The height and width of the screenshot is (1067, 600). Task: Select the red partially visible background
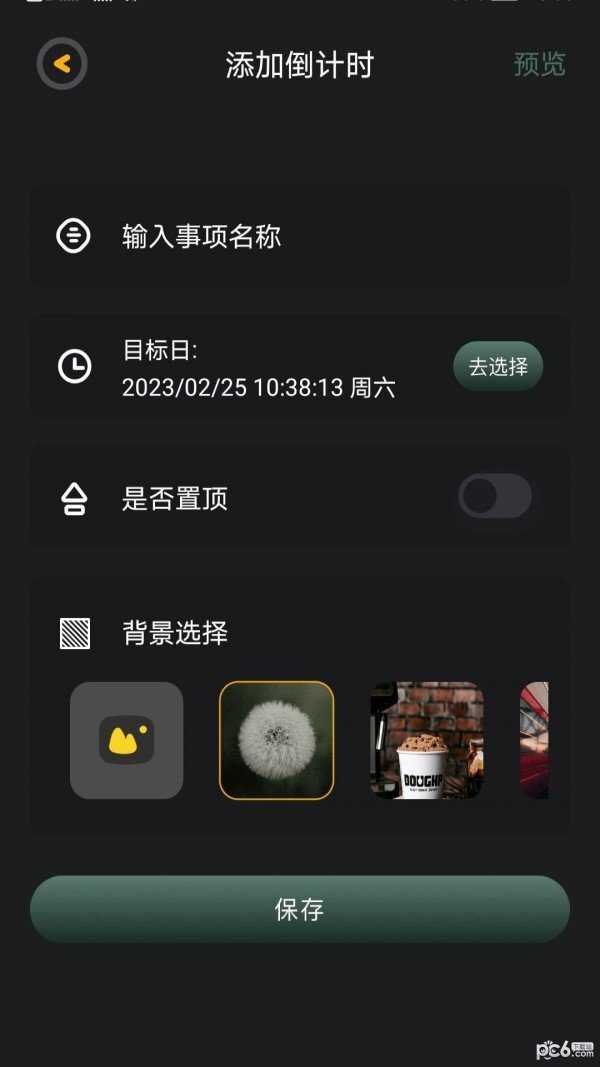coord(535,740)
